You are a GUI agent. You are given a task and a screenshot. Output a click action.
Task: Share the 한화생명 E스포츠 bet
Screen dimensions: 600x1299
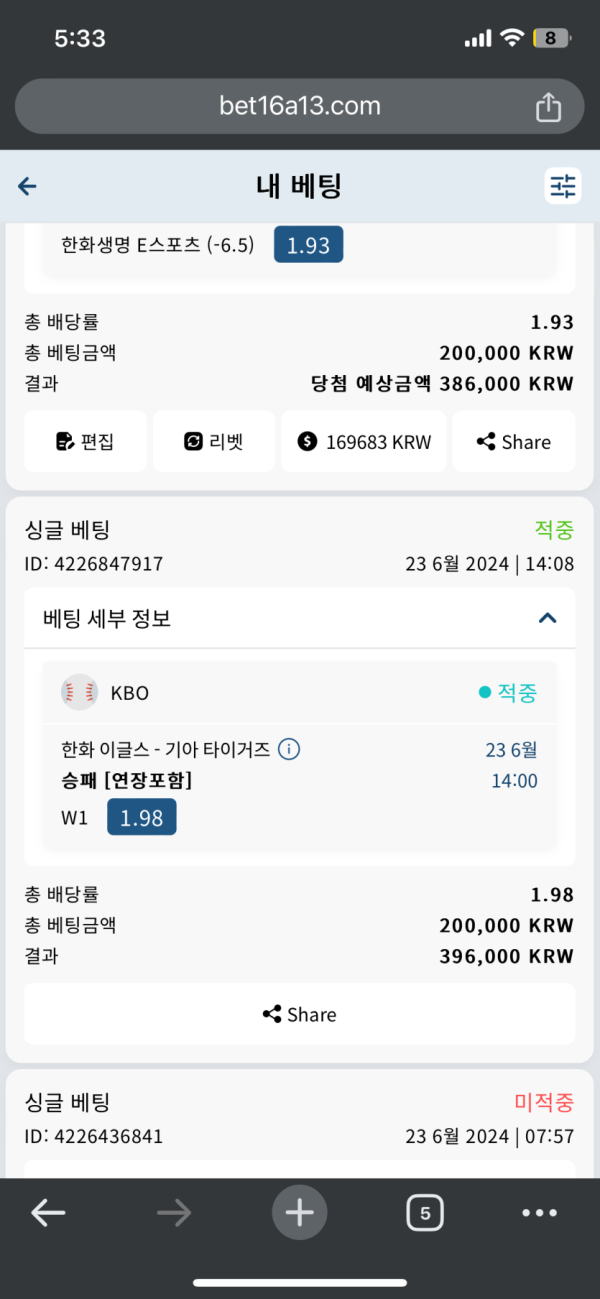(x=514, y=441)
